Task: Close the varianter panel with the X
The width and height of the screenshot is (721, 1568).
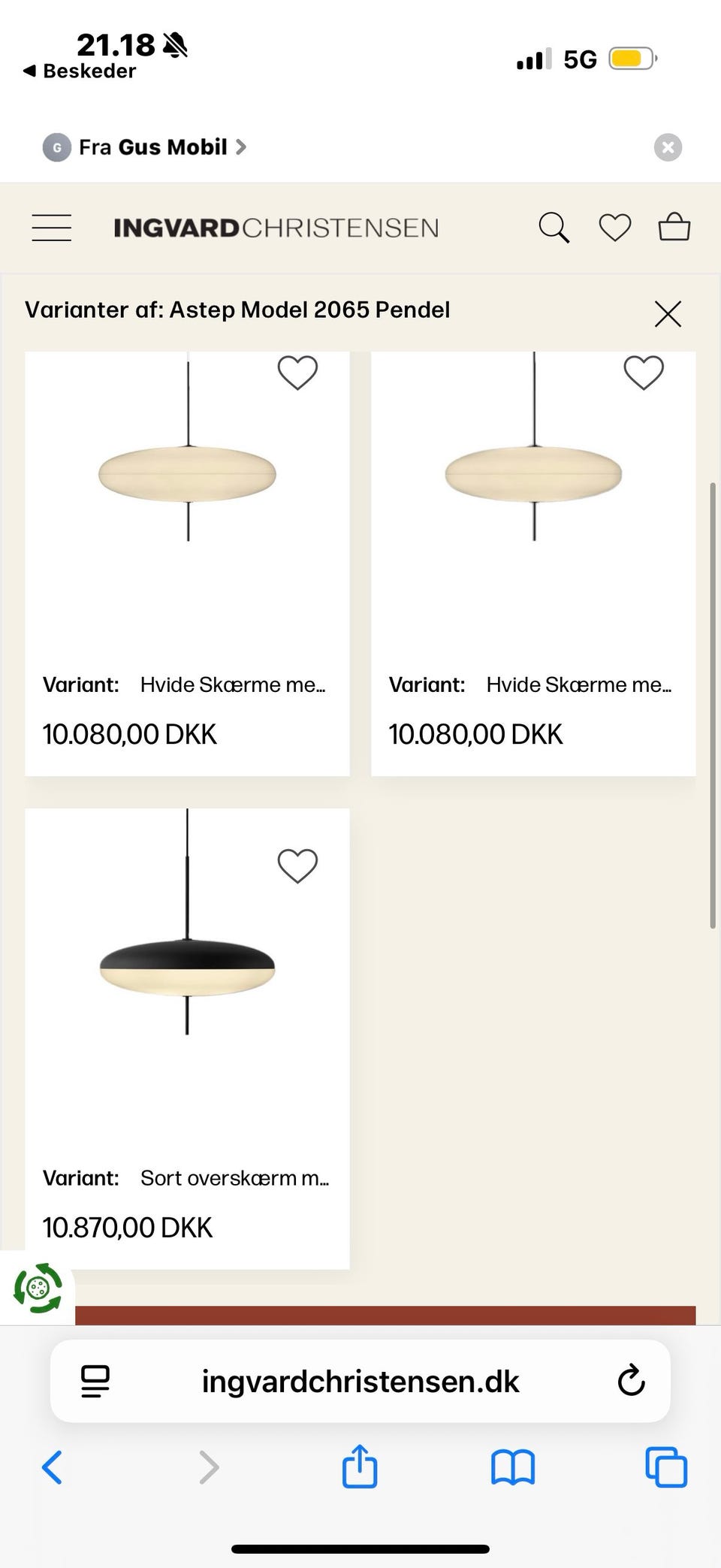Action: [667, 314]
